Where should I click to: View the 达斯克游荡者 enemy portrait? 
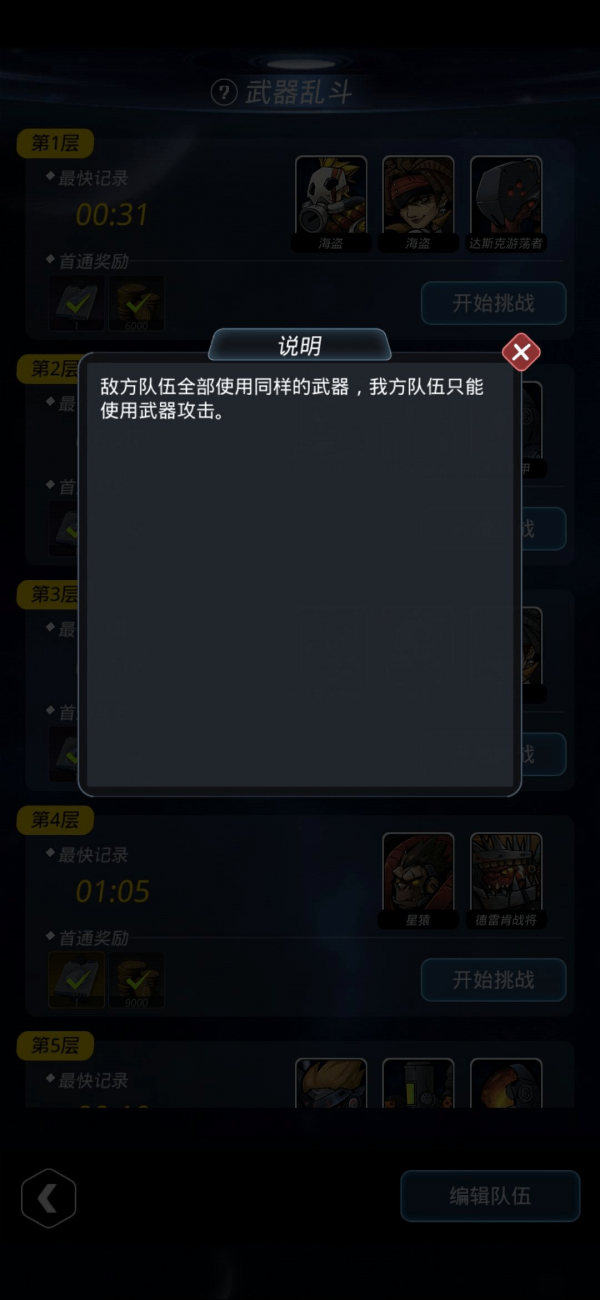506,195
